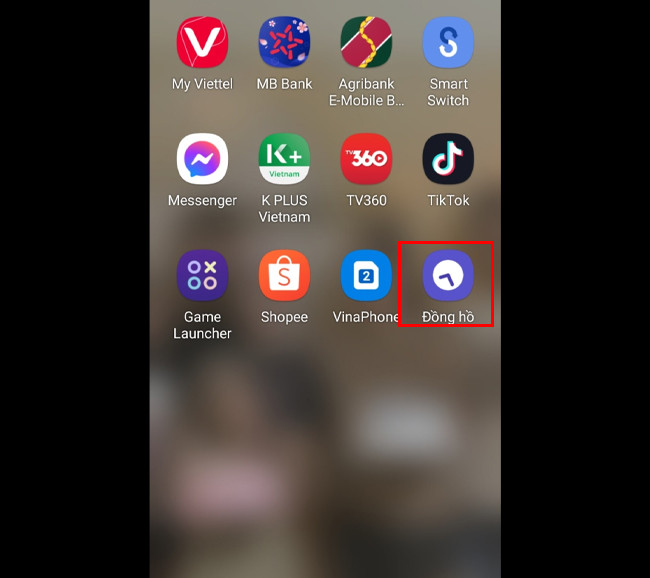Screen dimensions: 650x578
Task: Launch TikTok
Action: tap(448, 159)
